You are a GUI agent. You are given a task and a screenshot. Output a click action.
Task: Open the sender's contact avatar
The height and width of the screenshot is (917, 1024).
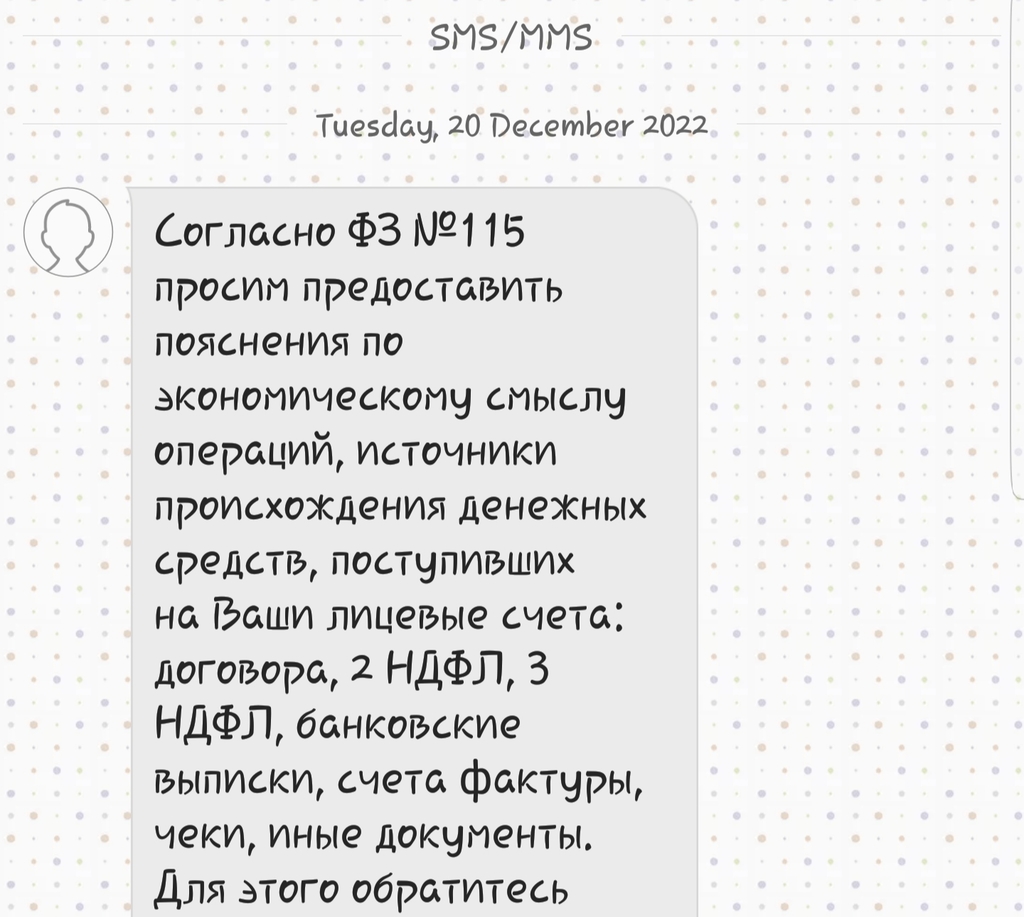[68, 233]
